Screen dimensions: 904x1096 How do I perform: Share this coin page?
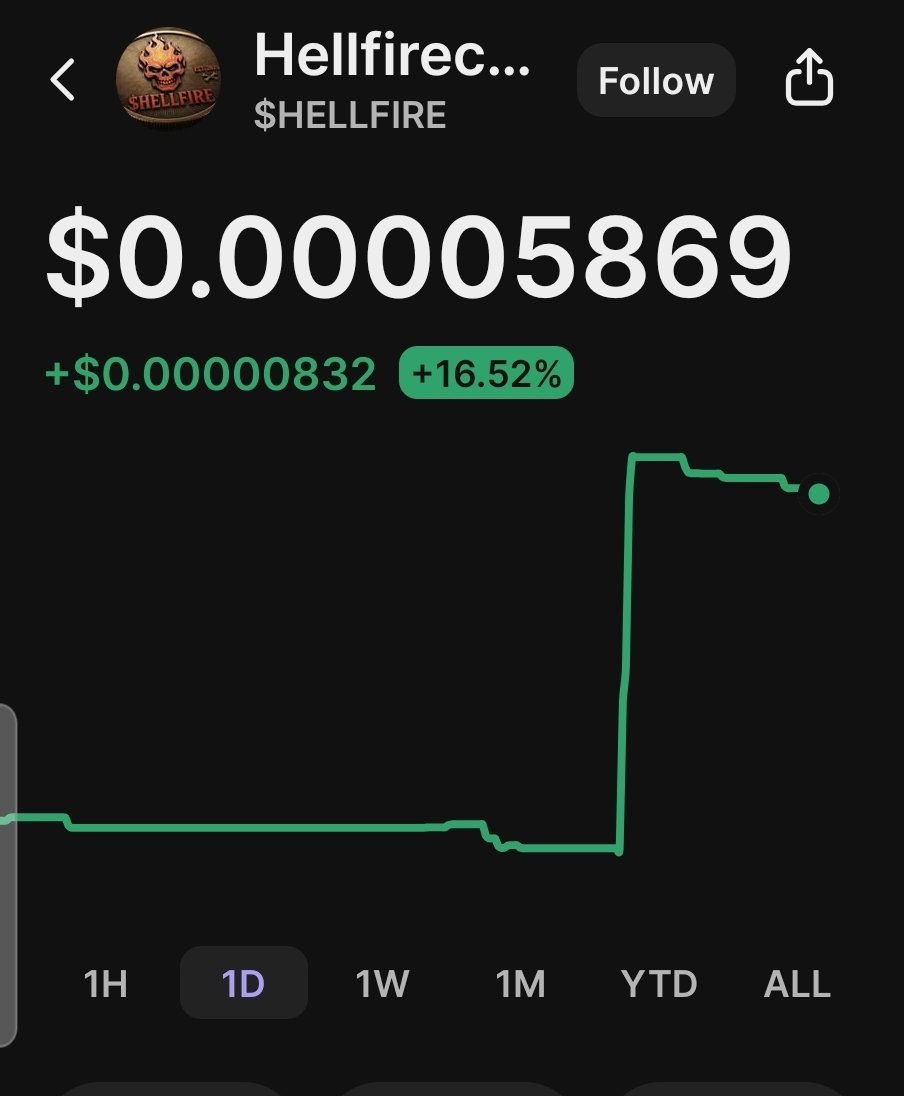(x=808, y=80)
